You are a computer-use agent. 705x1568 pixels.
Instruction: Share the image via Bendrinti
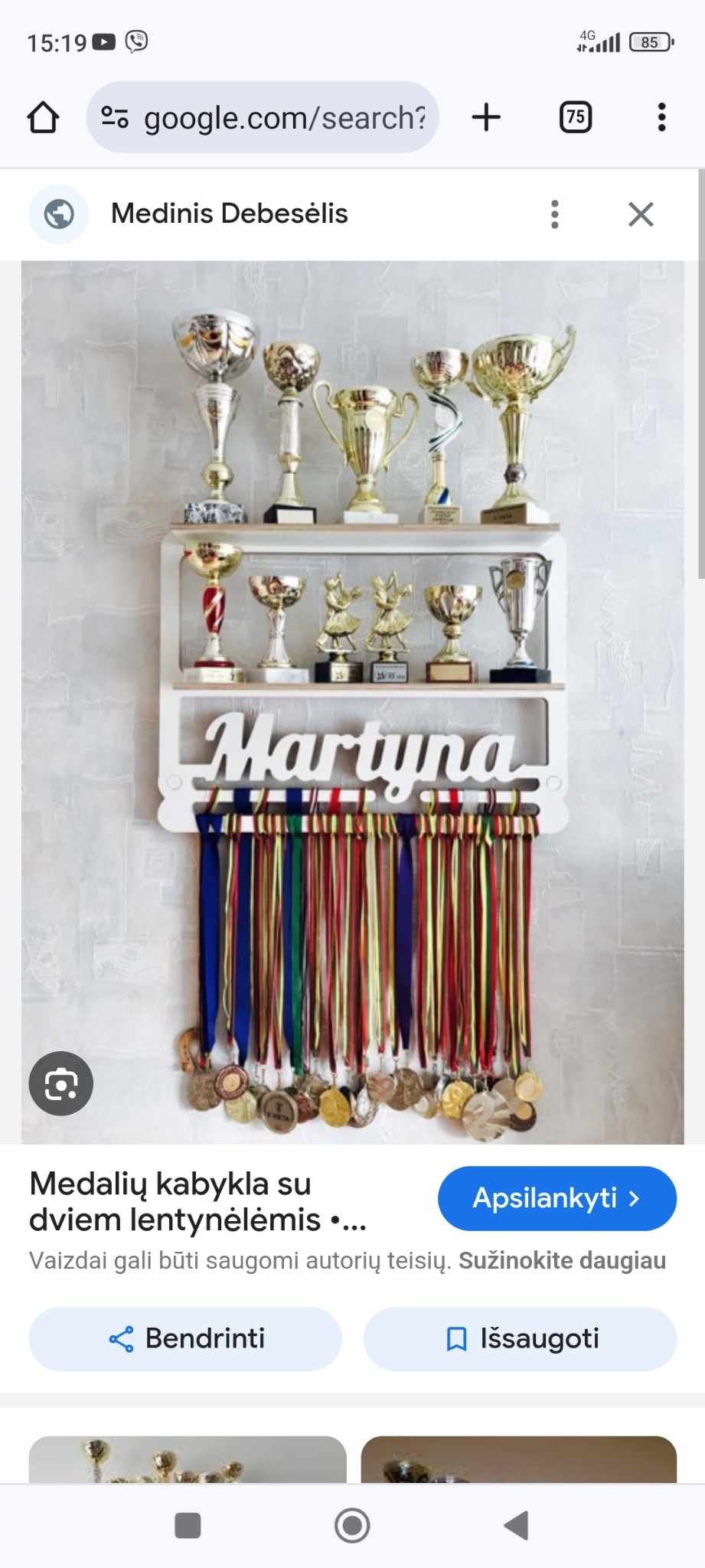[185, 1339]
